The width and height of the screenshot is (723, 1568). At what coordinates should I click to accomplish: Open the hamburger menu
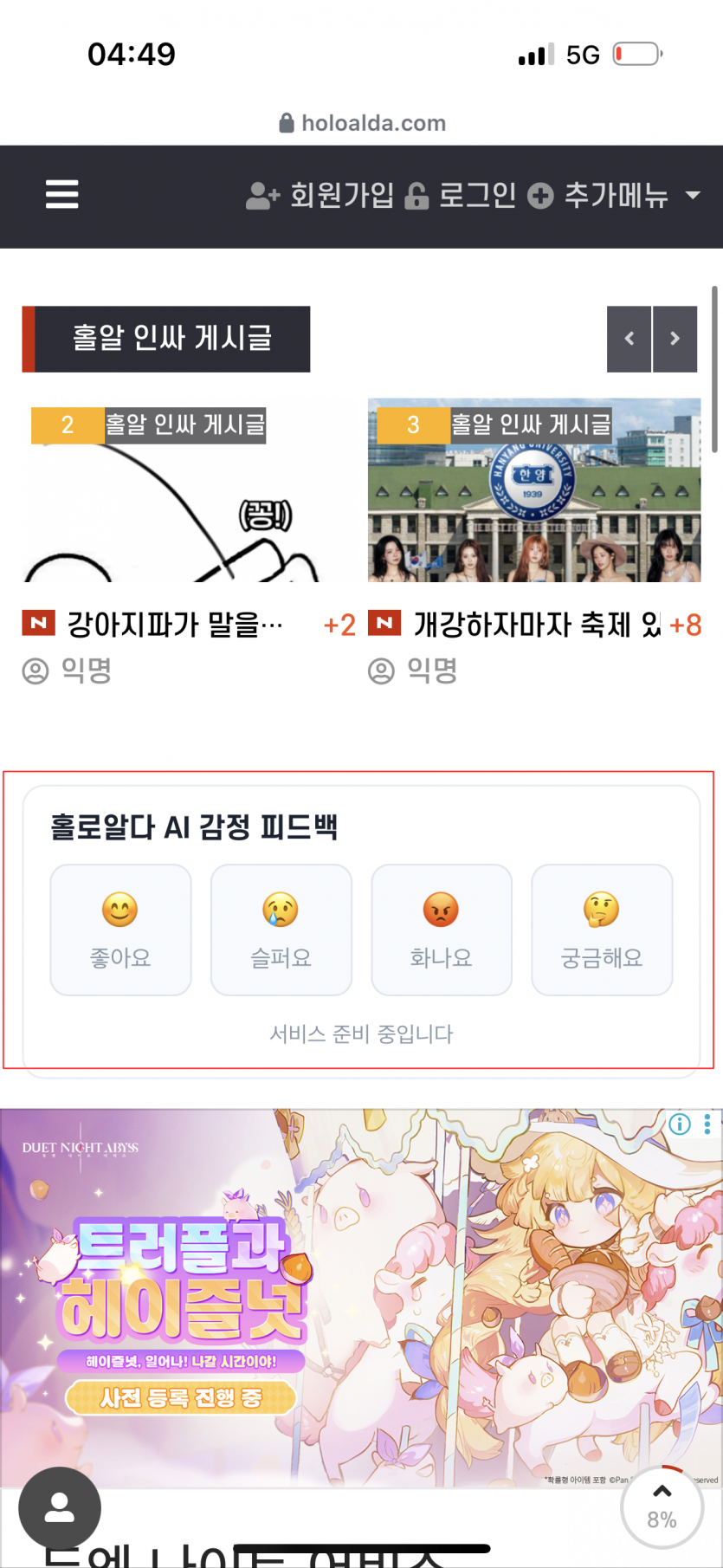[x=61, y=195]
